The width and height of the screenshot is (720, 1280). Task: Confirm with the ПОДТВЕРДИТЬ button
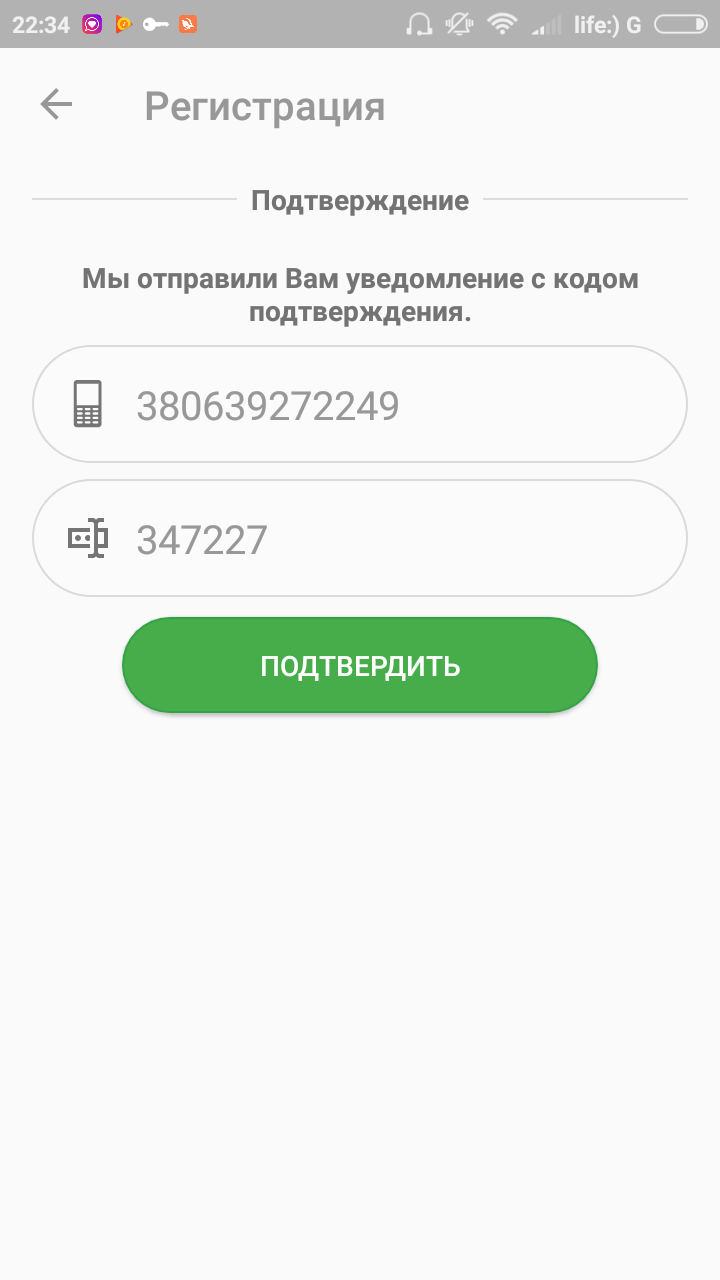360,666
